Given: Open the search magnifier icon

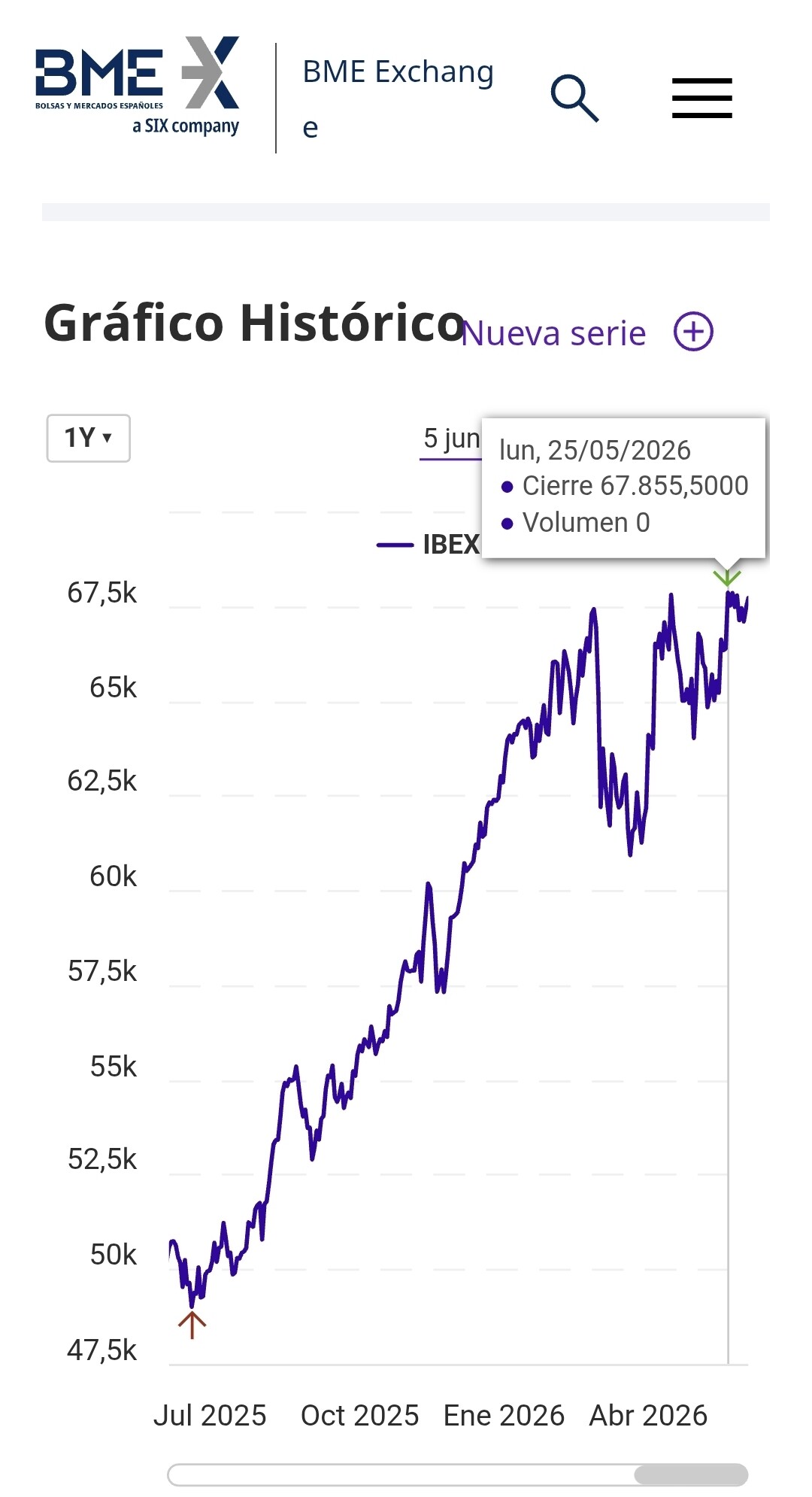Looking at the screenshot, I should point(575,98).
